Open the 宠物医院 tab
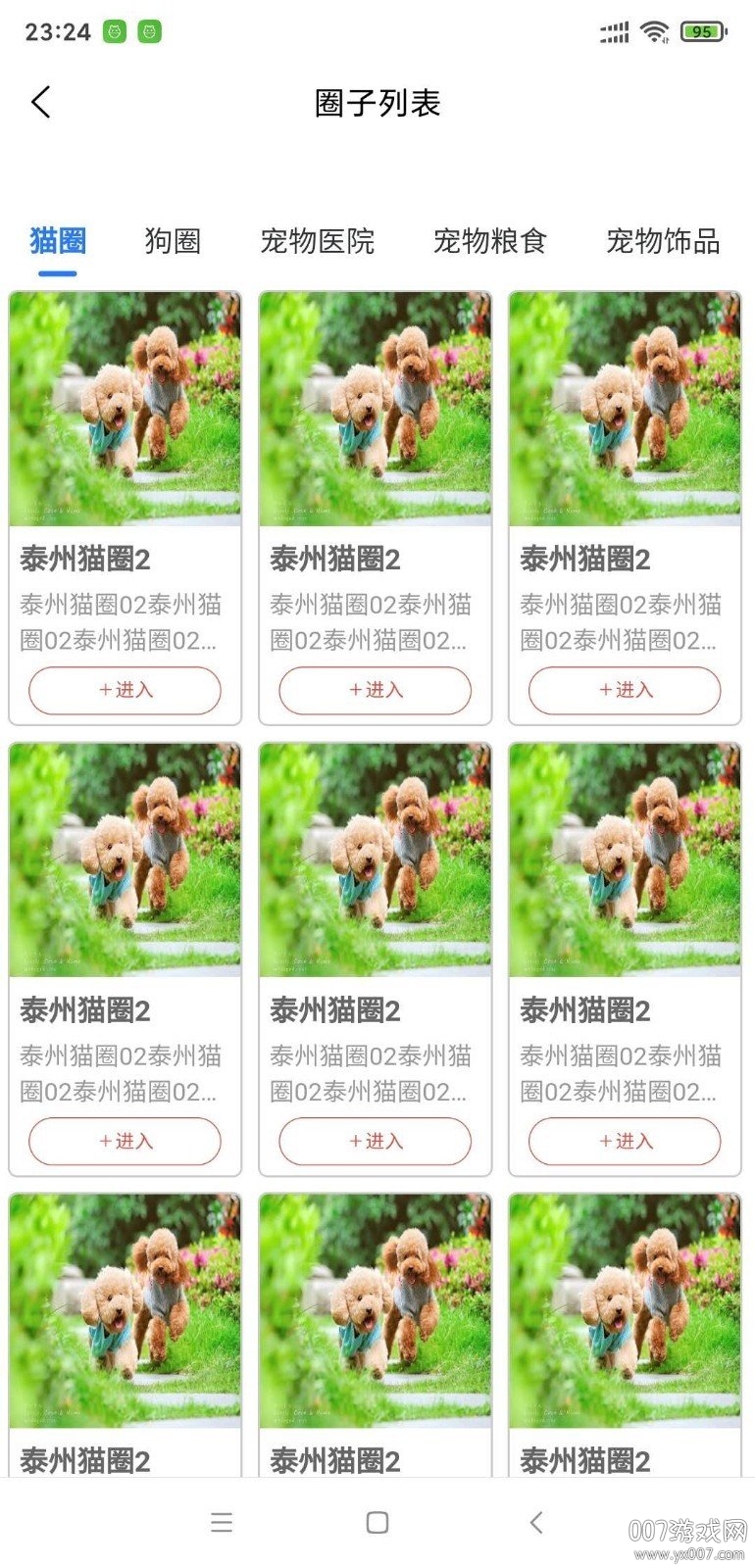 (x=317, y=241)
